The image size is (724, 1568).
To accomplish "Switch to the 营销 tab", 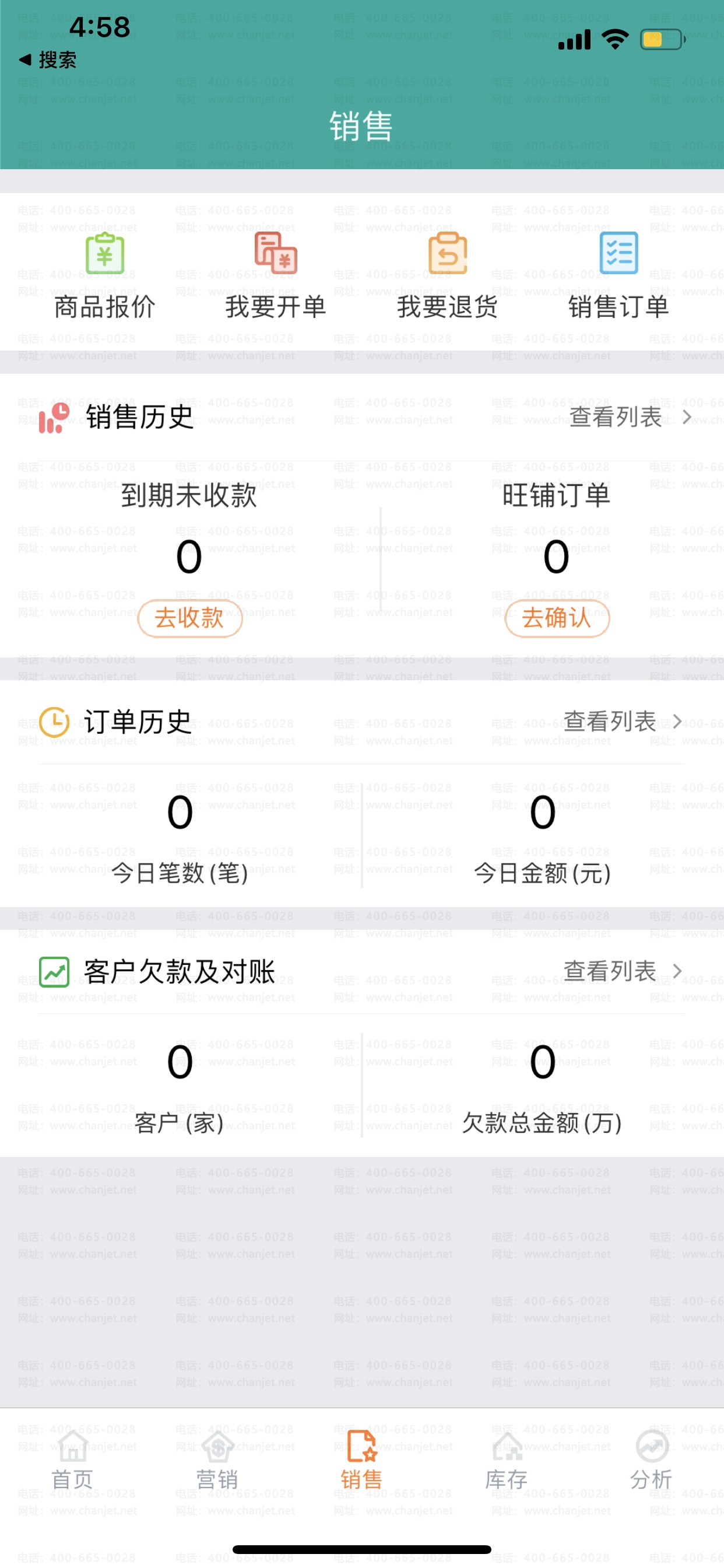I will [217, 1461].
